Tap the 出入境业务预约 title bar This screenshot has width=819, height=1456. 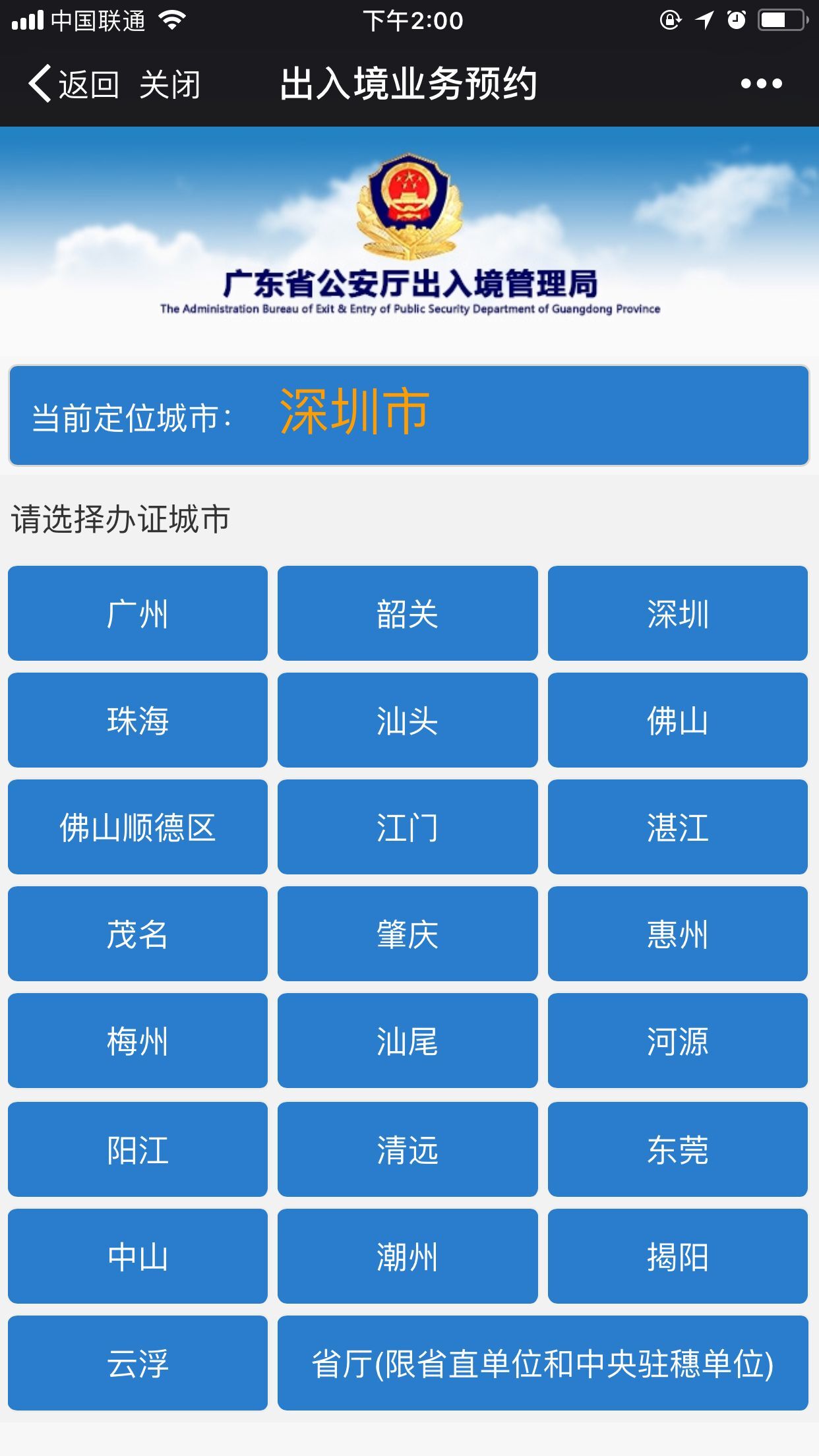click(x=409, y=84)
